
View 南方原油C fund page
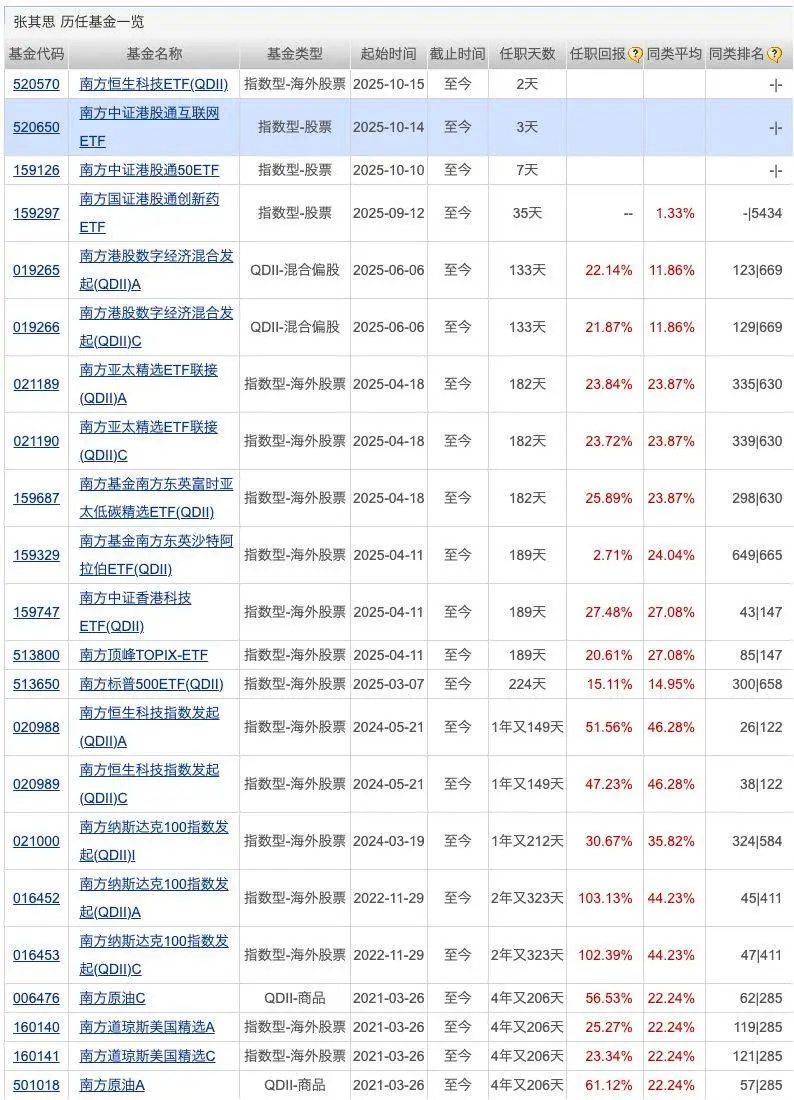click(x=112, y=998)
